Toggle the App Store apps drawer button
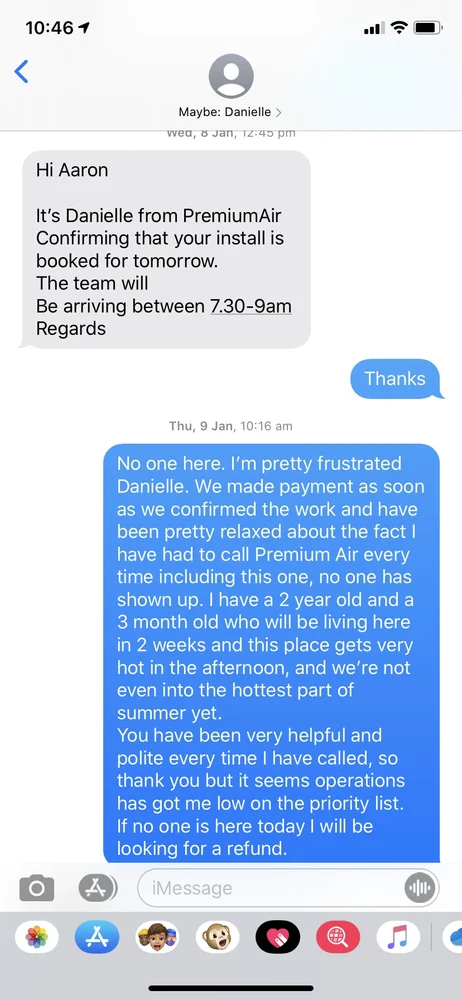Screen dimensions: 462x1000 coord(98,887)
